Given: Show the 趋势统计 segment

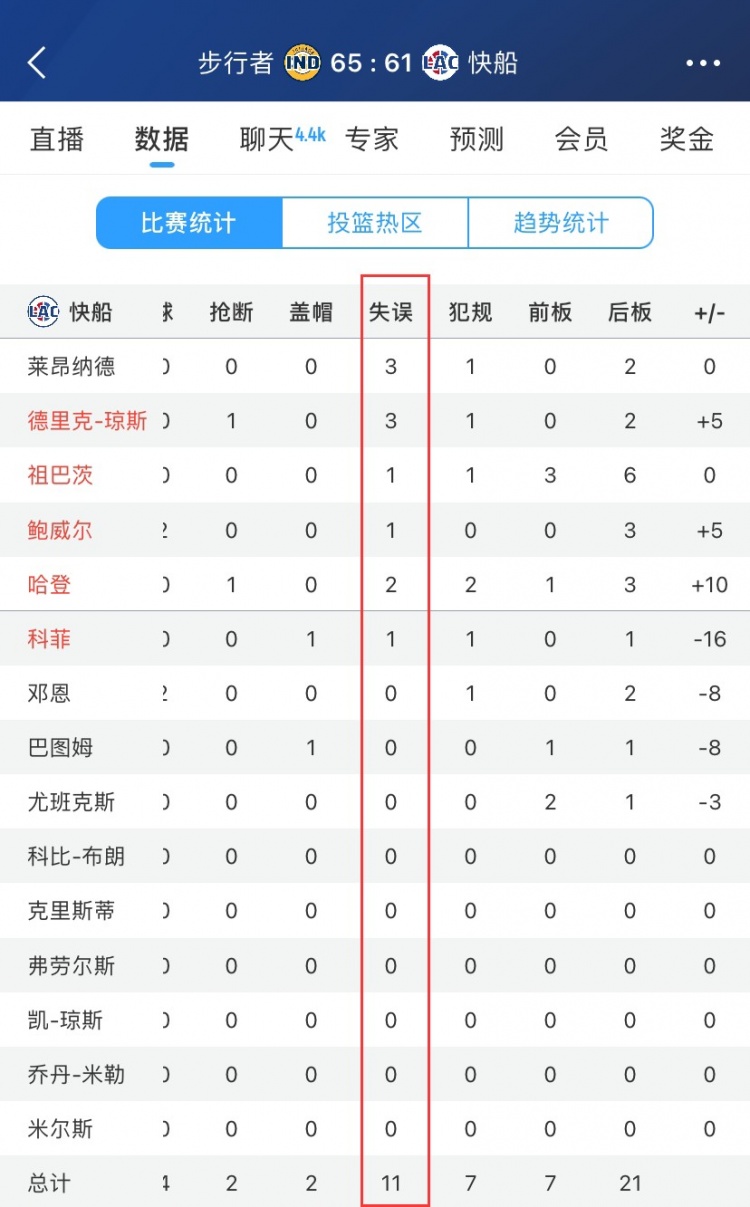Looking at the screenshot, I should point(560,222).
